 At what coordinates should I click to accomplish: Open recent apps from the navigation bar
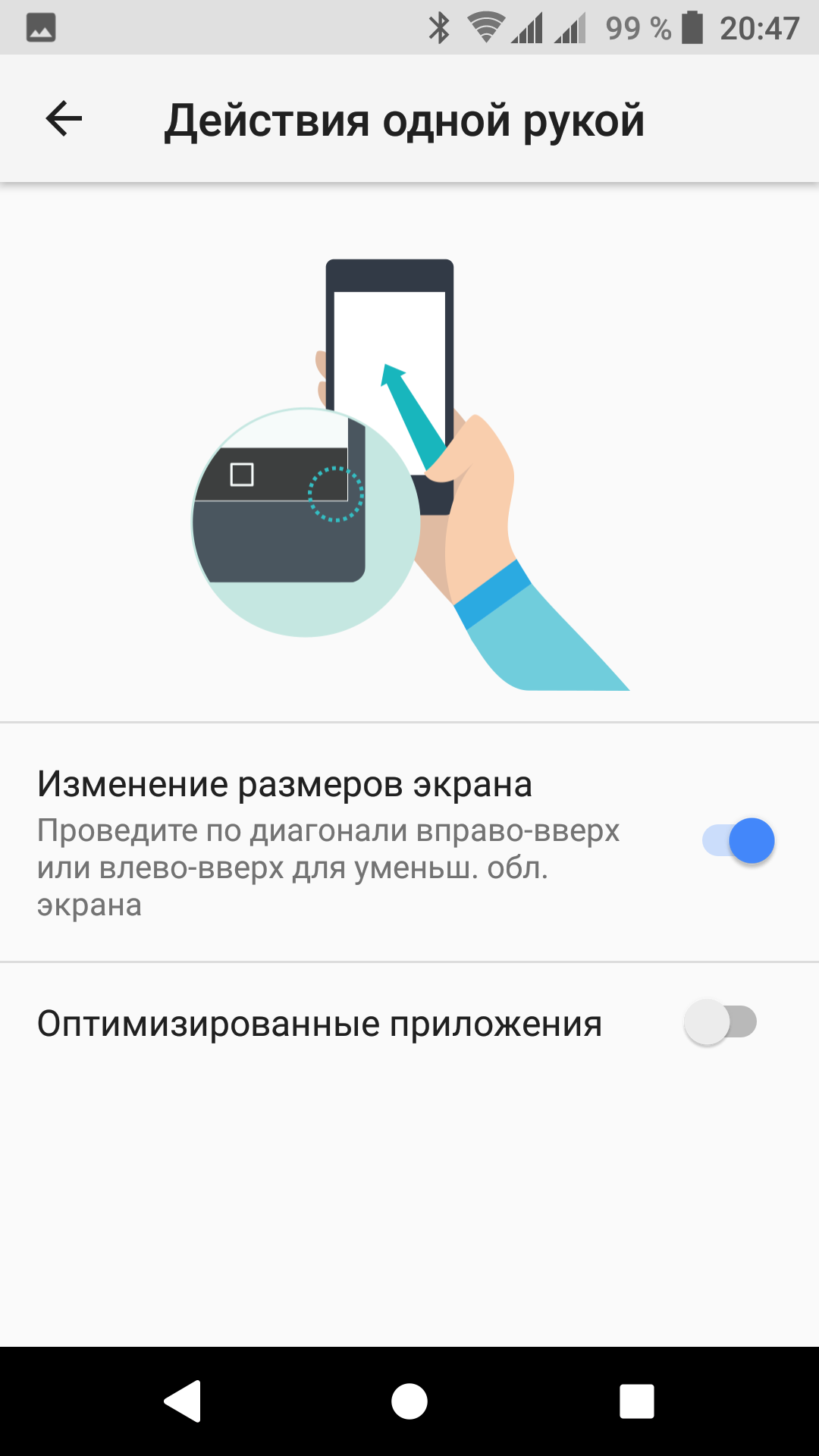coord(636,1401)
